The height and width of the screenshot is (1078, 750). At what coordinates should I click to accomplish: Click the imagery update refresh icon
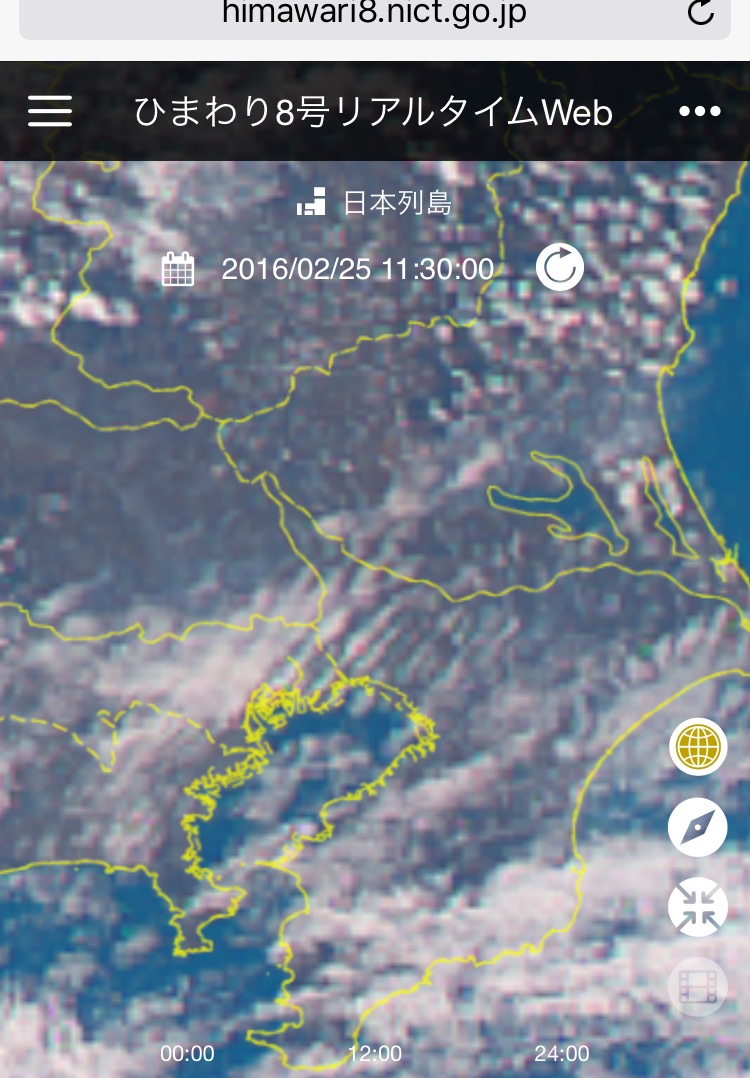[x=559, y=268]
